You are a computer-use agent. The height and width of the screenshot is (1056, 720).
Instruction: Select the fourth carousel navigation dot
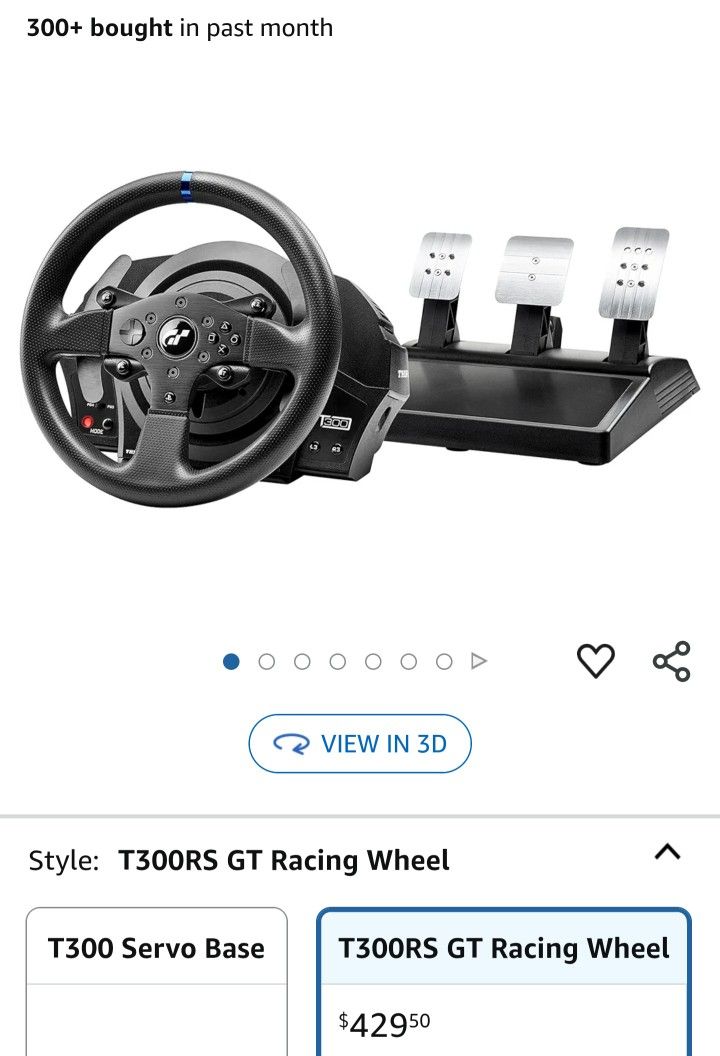pos(336,661)
